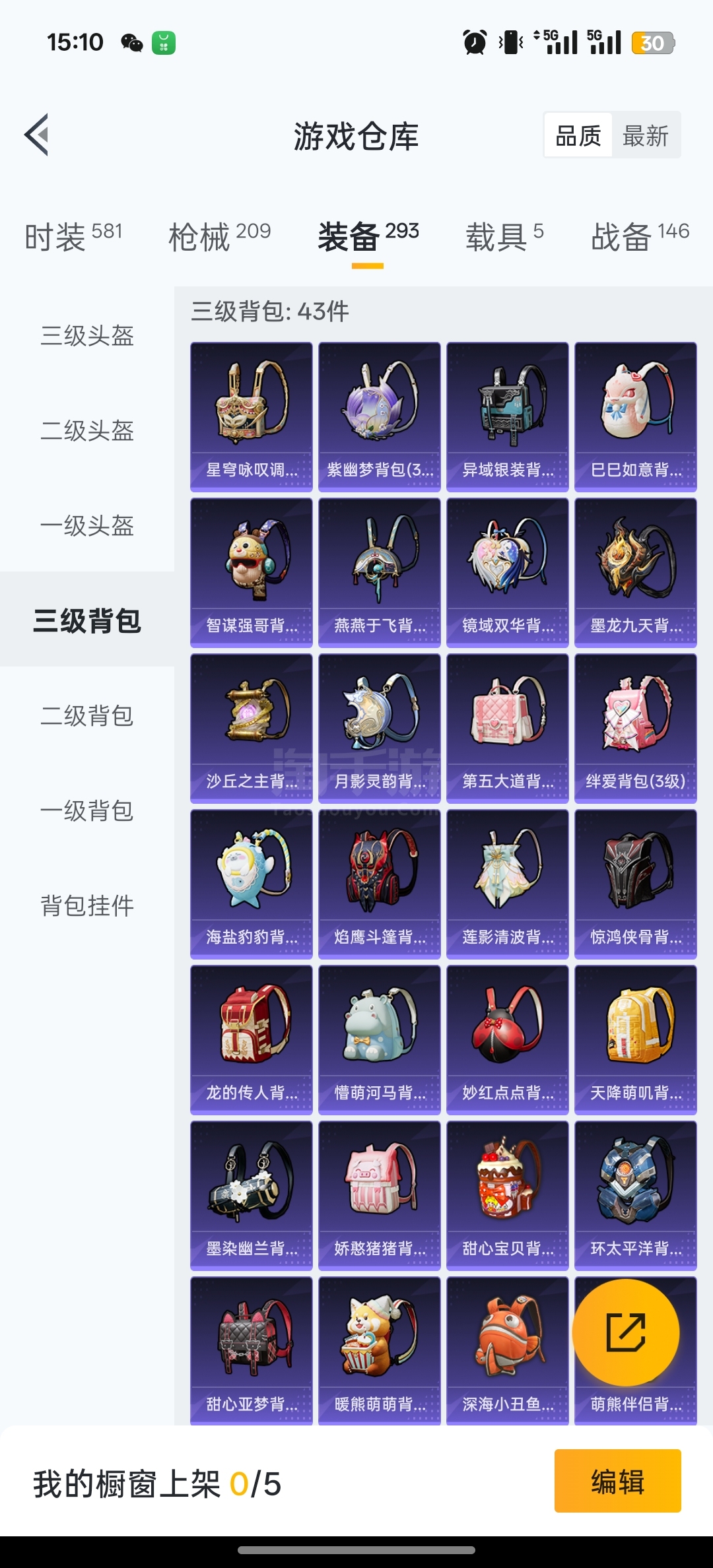Image resolution: width=713 pixels, height=1568 pixels.
Task: Switch to the 战备 tab
Action: [x=639, y=236]
